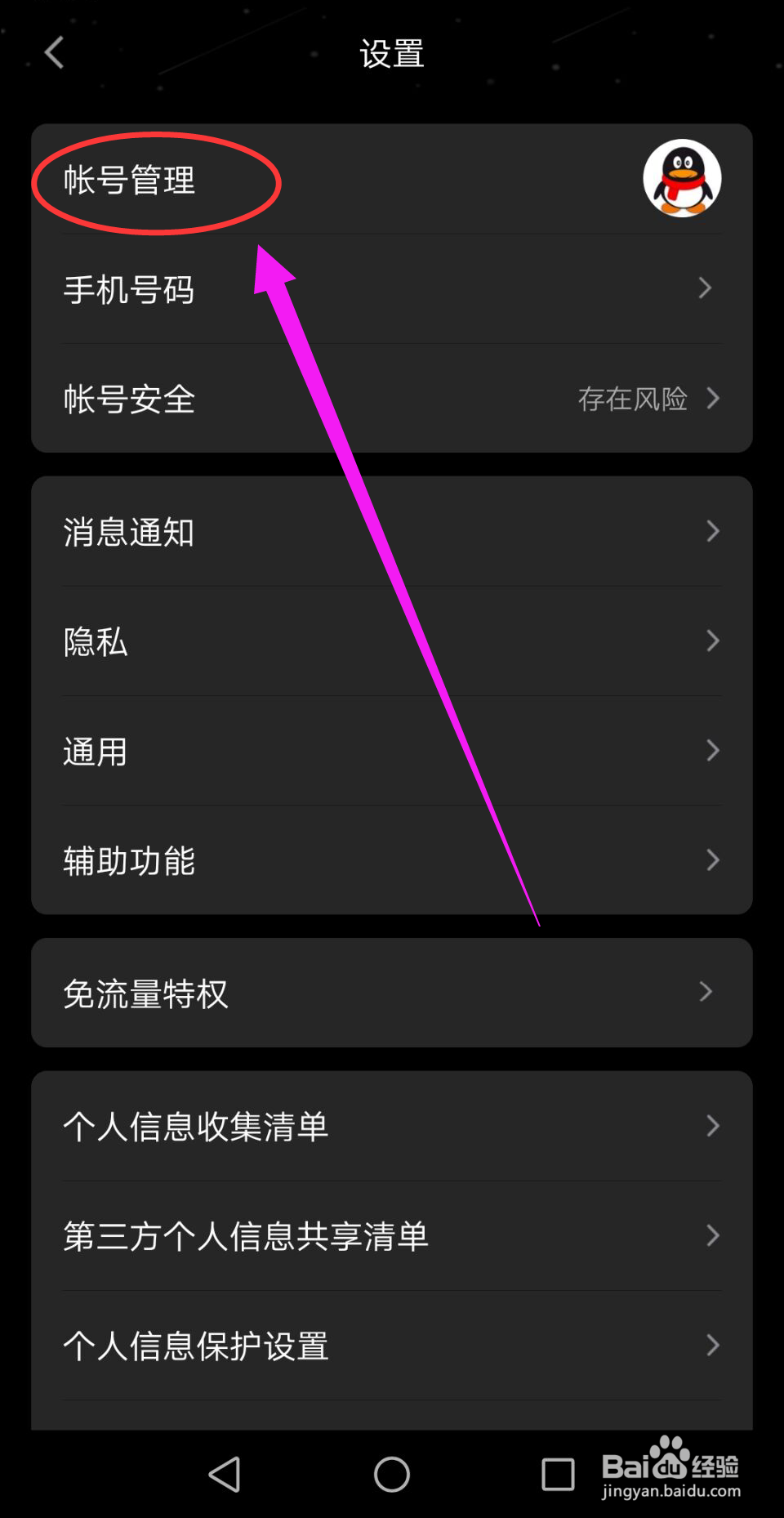Open 帐号管理 circled in red

(x=129, y=181)
